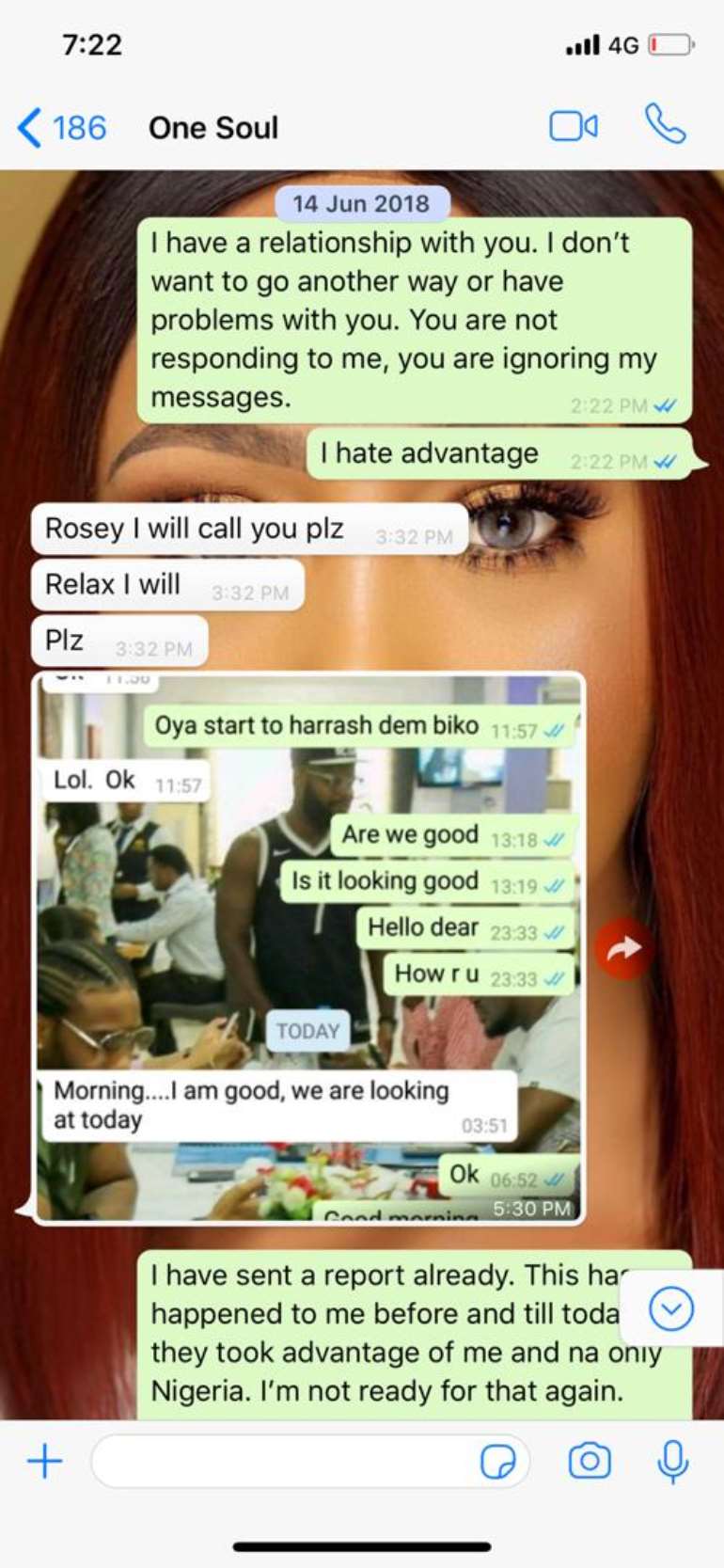Forward the shared image
Viewport: 724px width, 1568px height.
tap(623, 949)
